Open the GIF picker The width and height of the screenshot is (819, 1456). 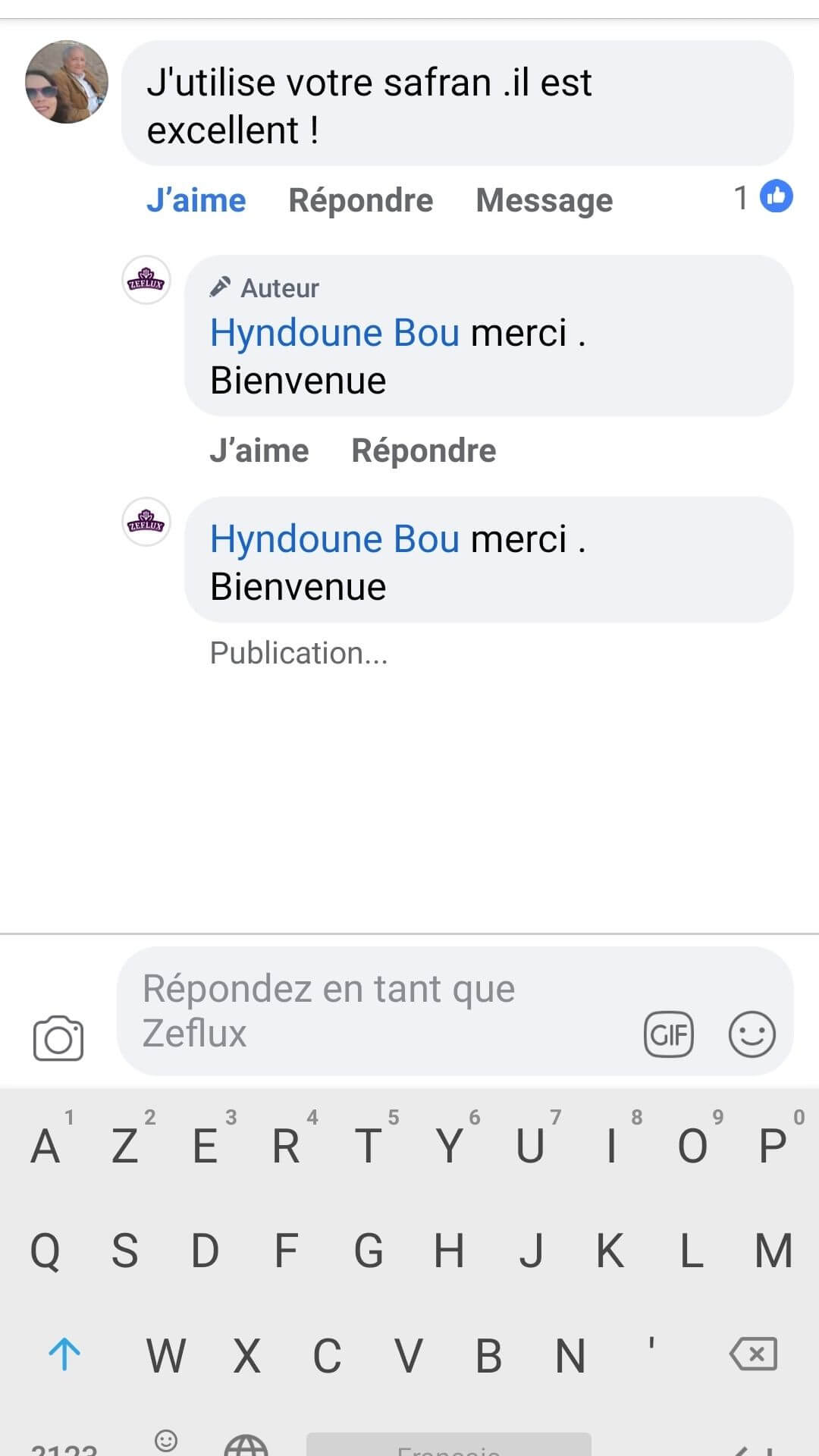point(668,1034)
